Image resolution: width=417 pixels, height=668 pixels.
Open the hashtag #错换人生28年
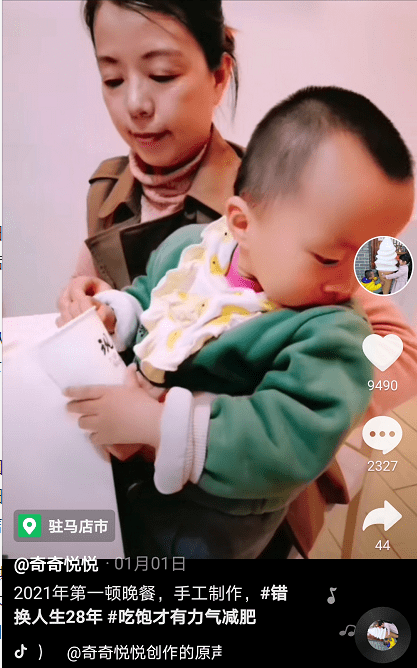(151, 605)
